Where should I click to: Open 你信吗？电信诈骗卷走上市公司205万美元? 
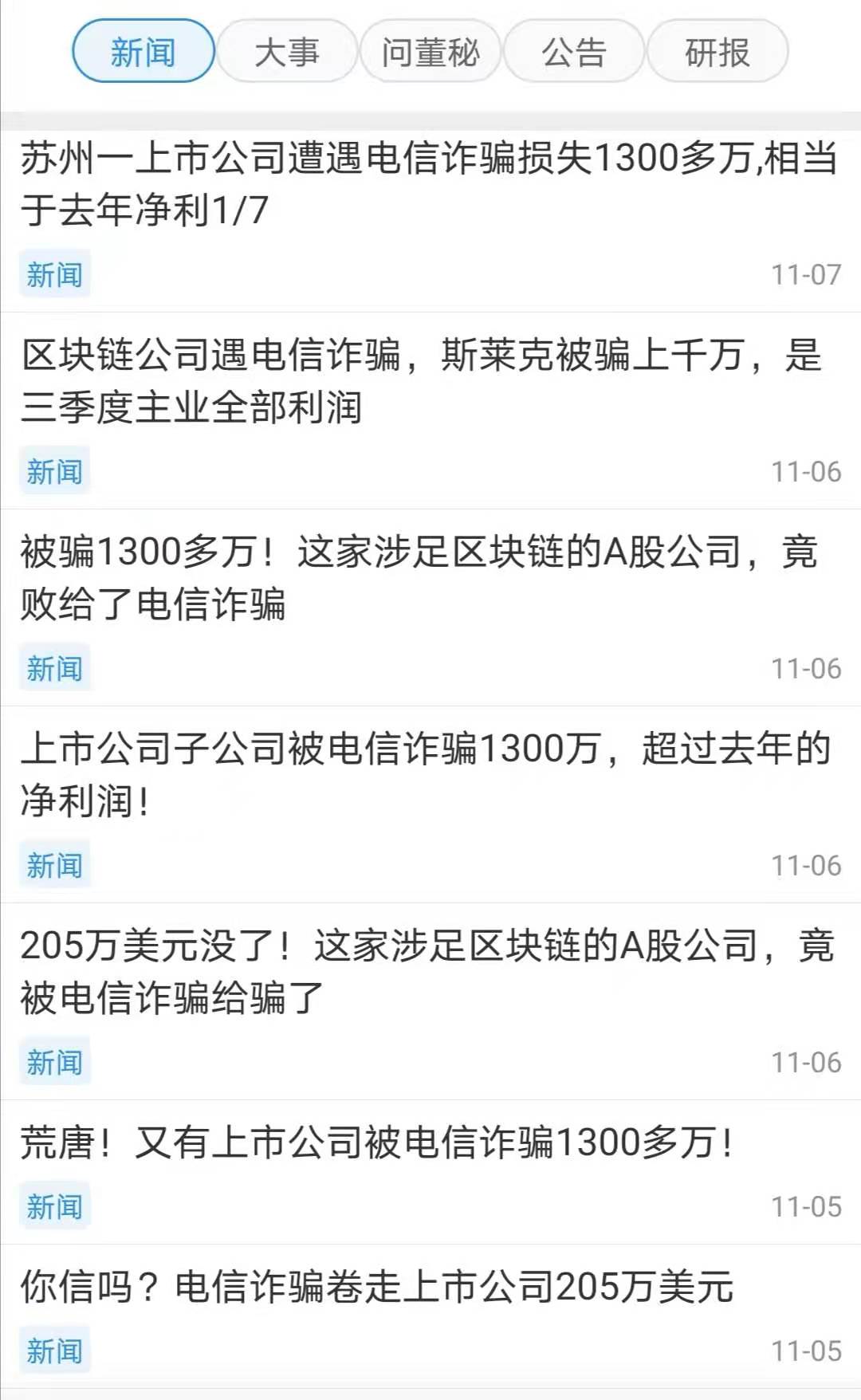pyautogui.click(x=376, y=1287)
